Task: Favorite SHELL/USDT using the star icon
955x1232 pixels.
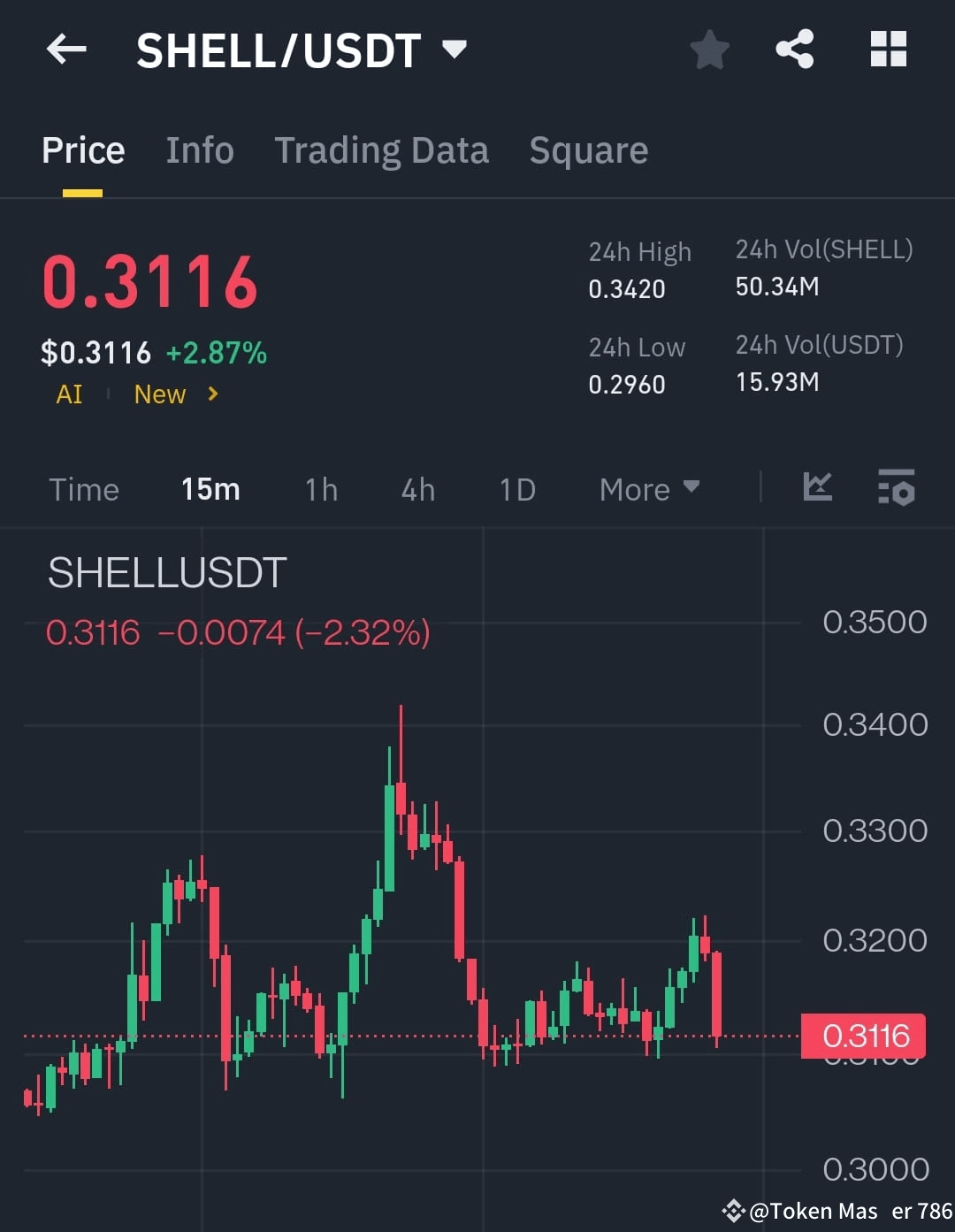Action: click(x=709, y=50)
